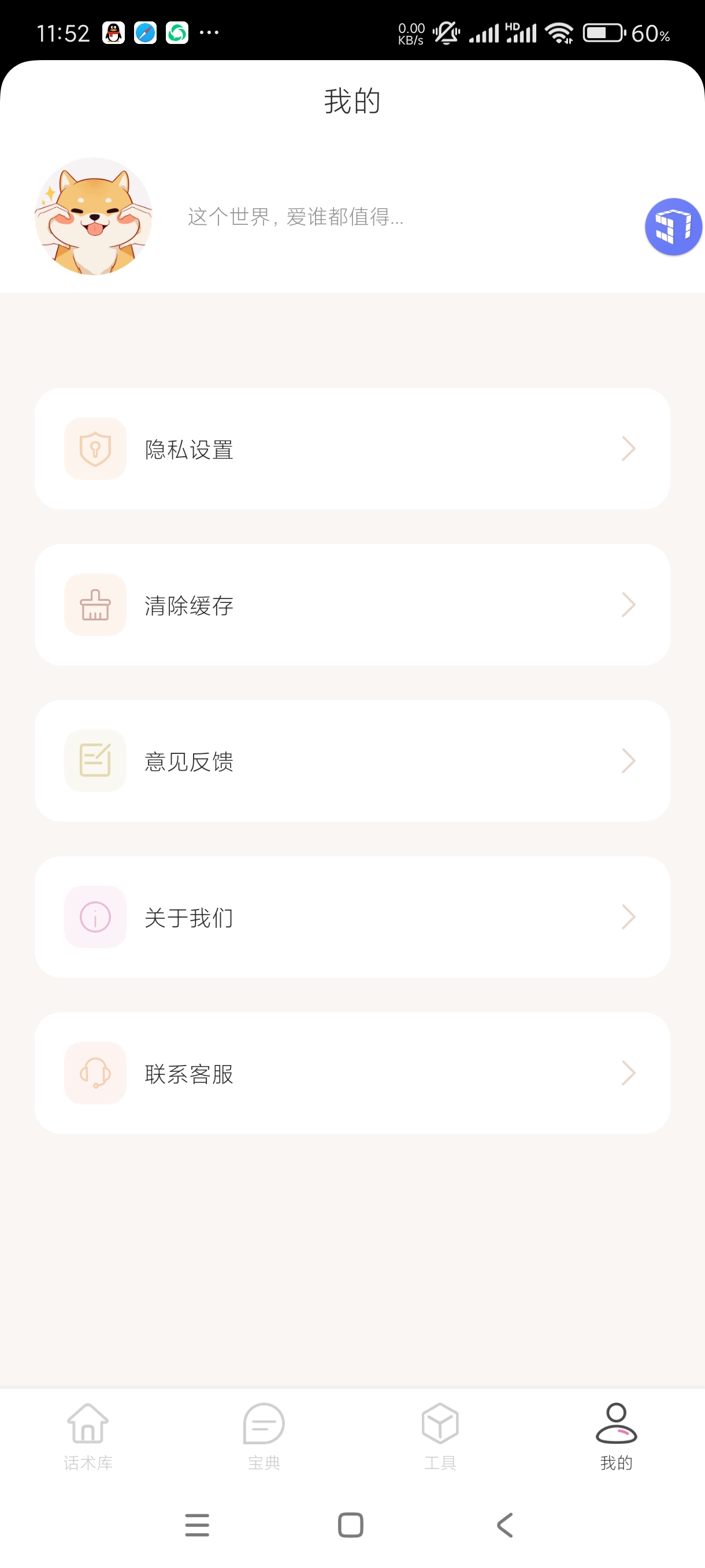Contact support via 联系客服
The height and width of the screenshot is (1568, 705).
click(351, 1073)
